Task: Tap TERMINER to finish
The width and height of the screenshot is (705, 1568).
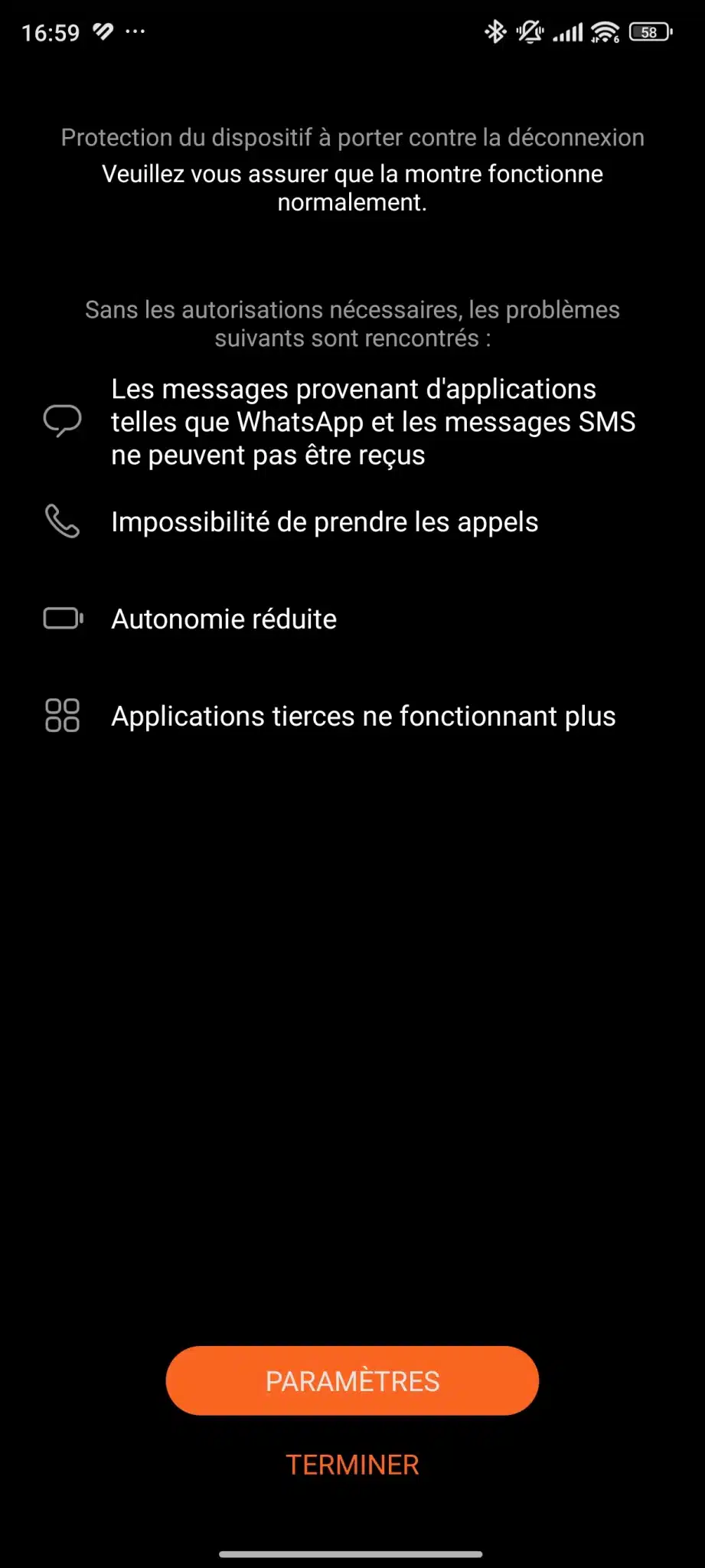Action: pos(352,1465)
